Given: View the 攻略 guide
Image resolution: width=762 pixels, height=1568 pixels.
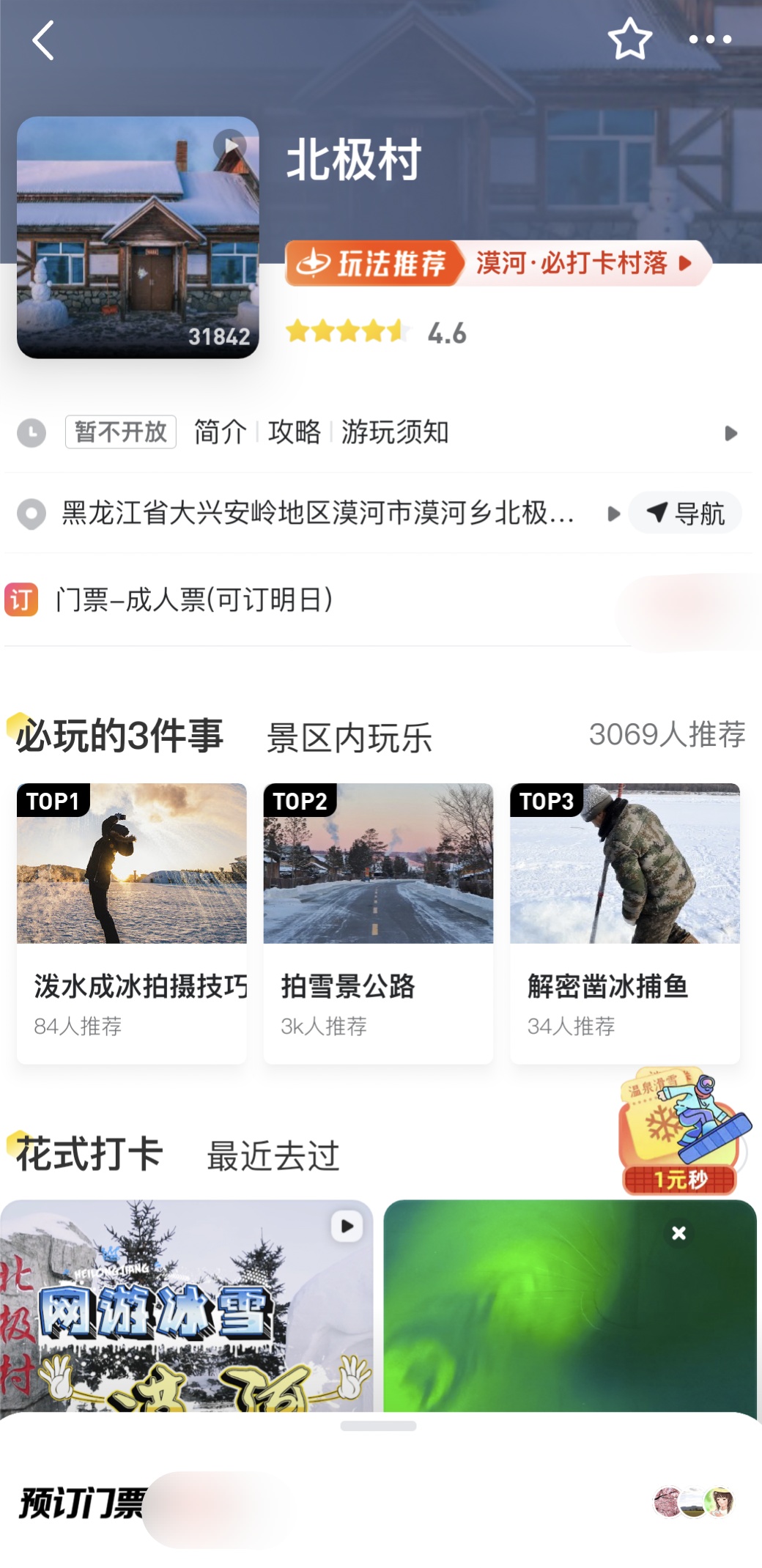Looking at the screenshot, I should pos(294,432).
